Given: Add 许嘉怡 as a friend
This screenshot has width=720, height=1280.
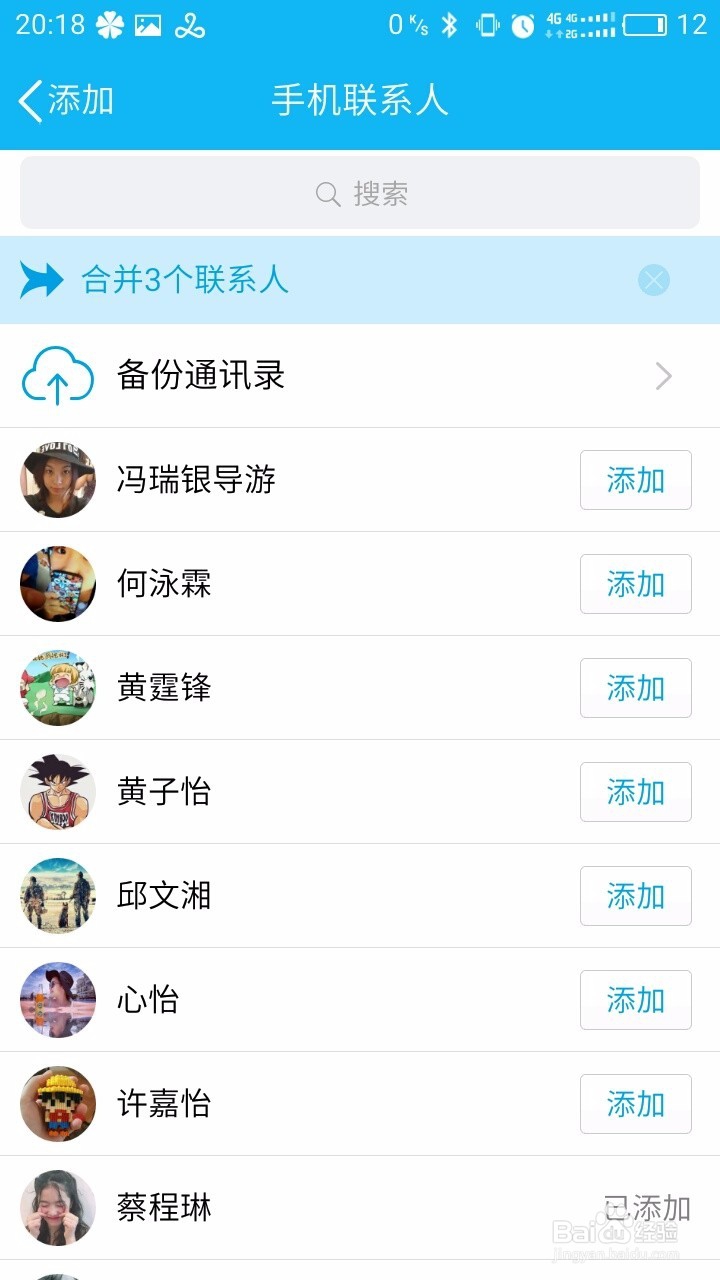Looking at the screenshot, I should tap(635, 1104).
